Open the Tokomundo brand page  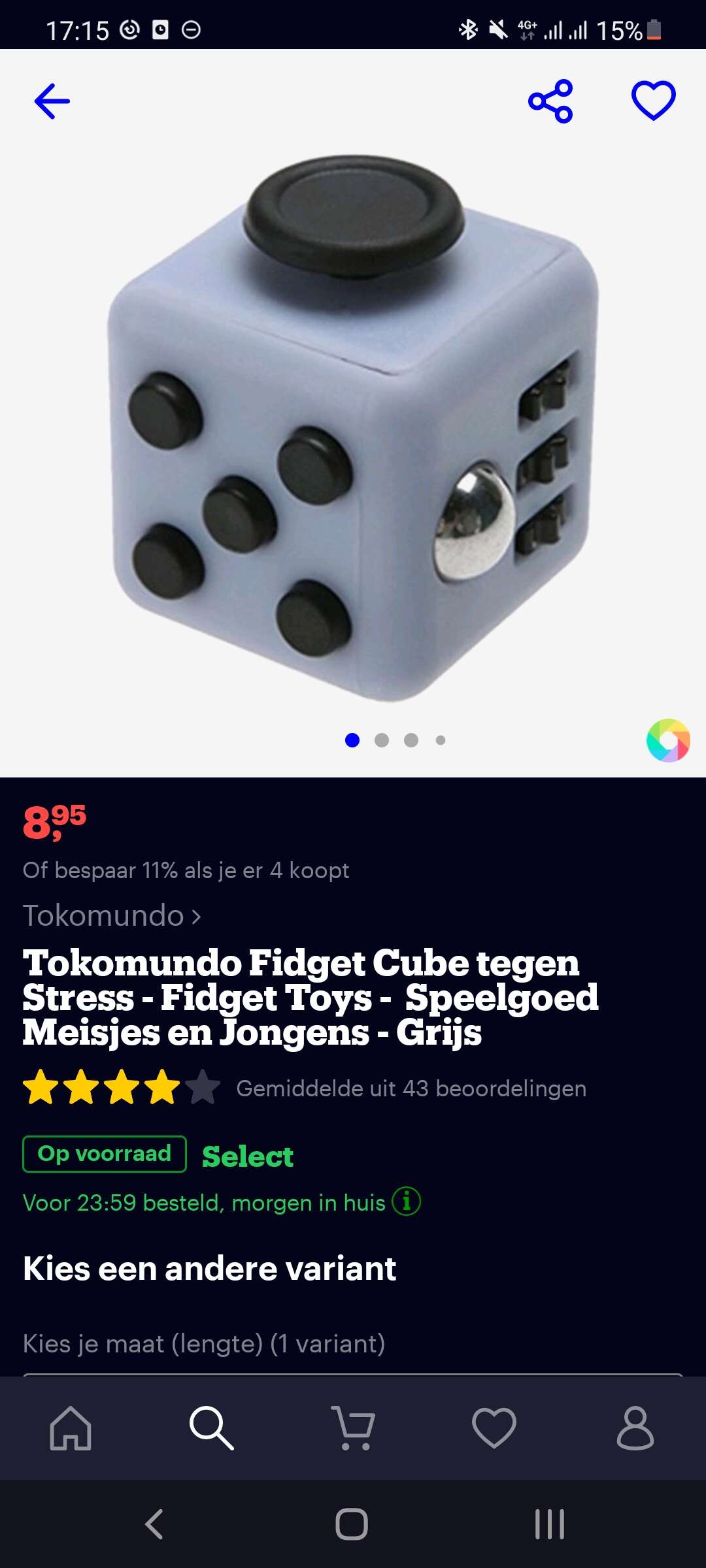coord(112,915)
